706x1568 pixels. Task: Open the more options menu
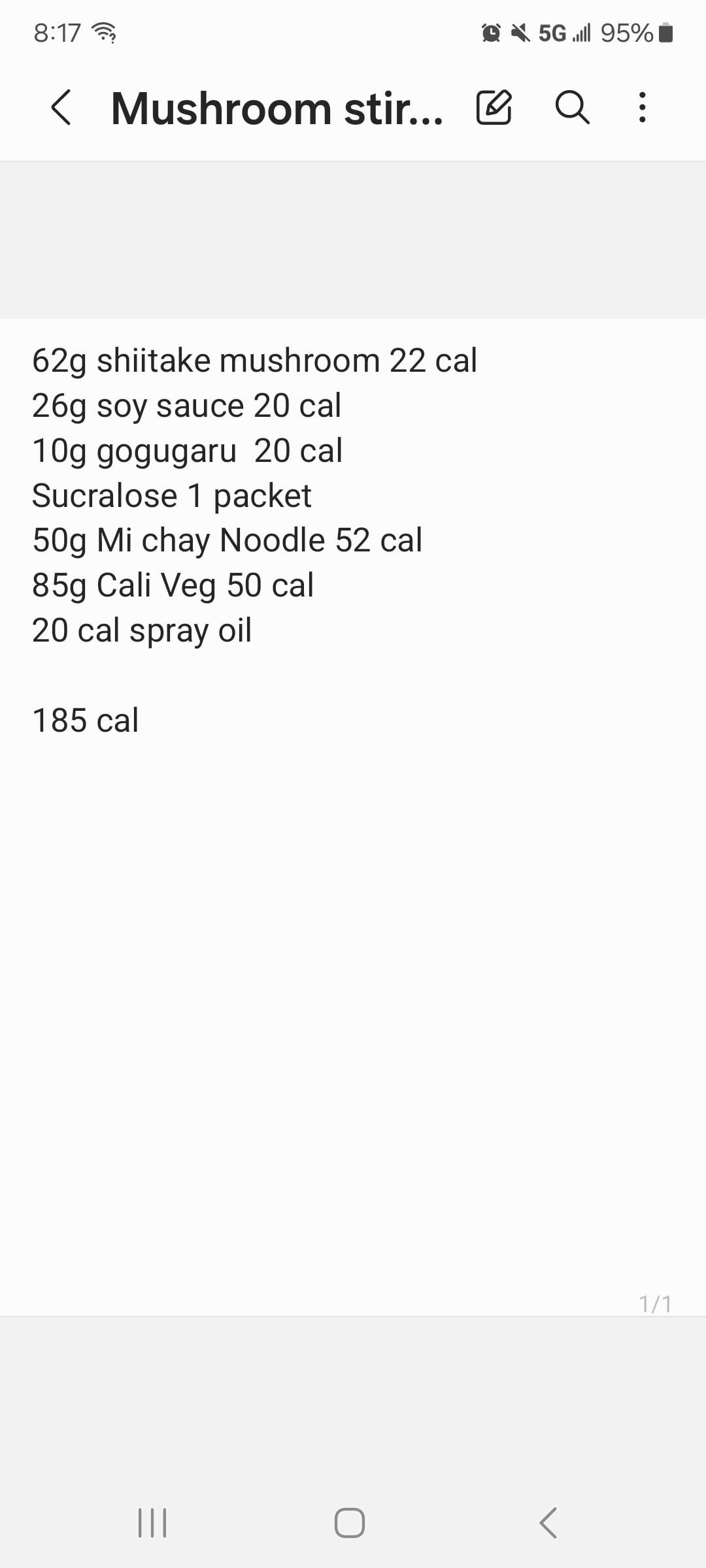tap(643, 108)
